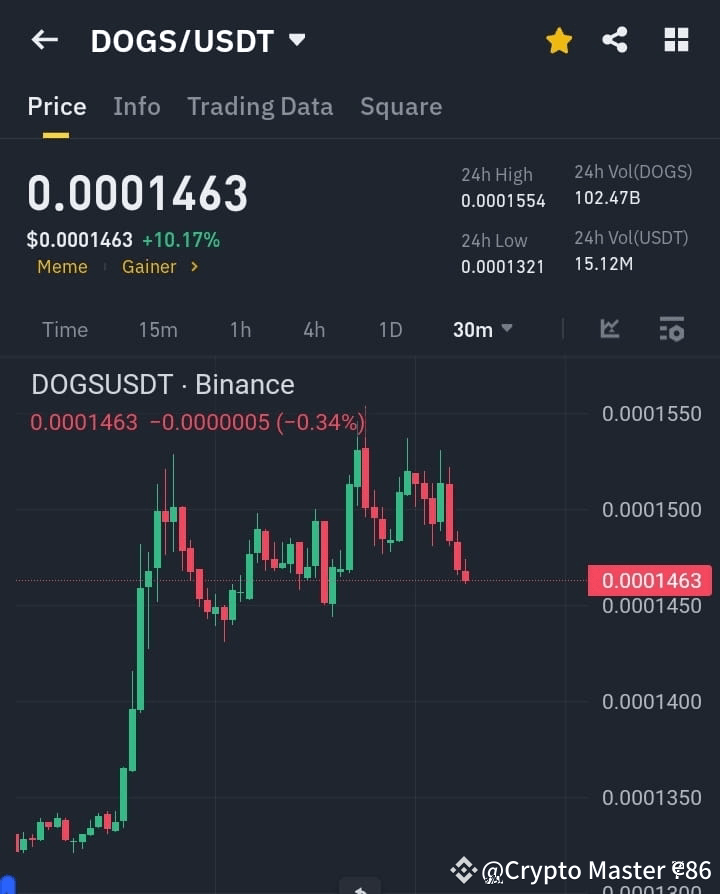Click the Binance diamond logo near the watermark
The image size is (720, 894).
464,869
